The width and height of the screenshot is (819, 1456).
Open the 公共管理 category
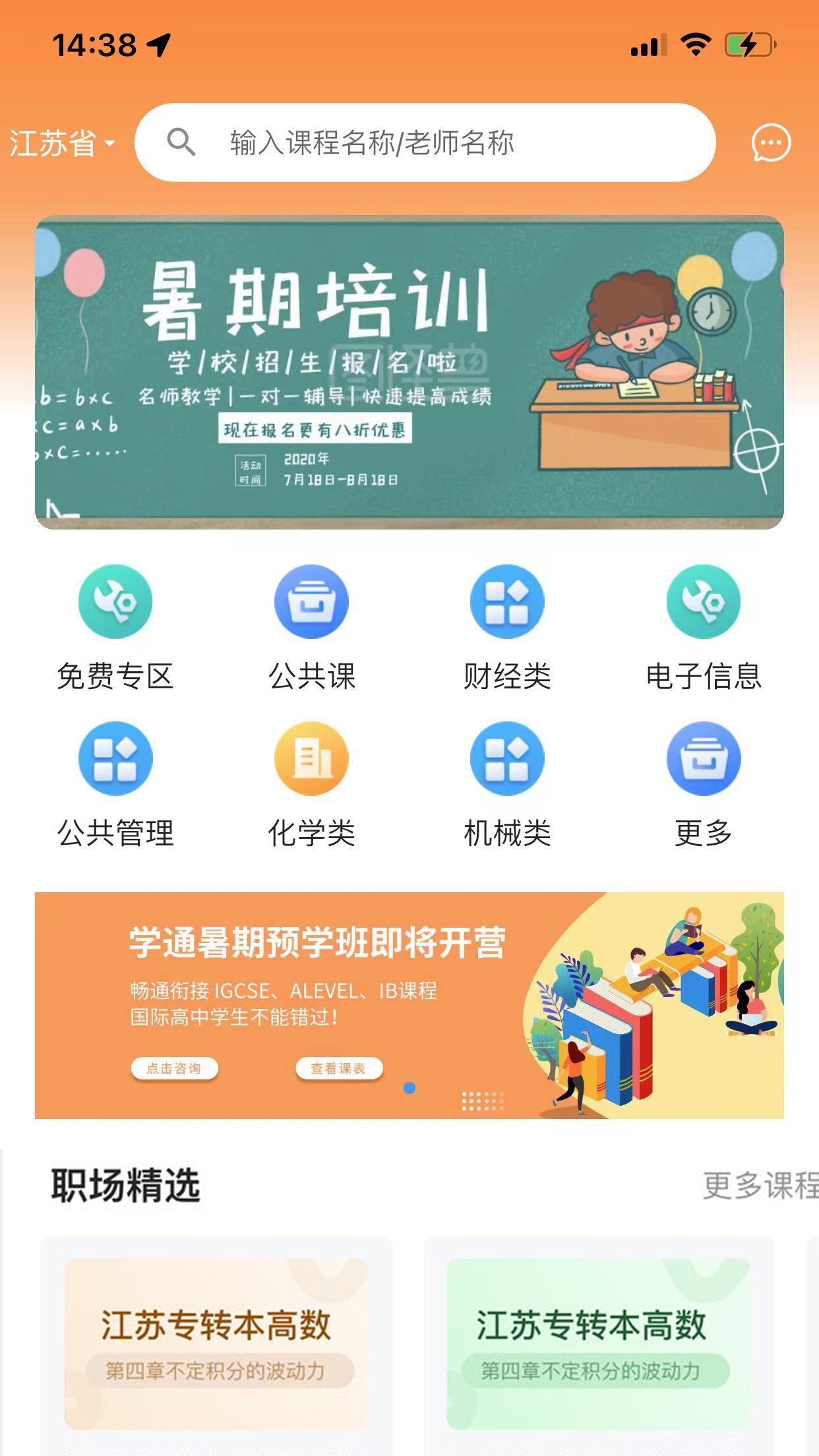115,783
